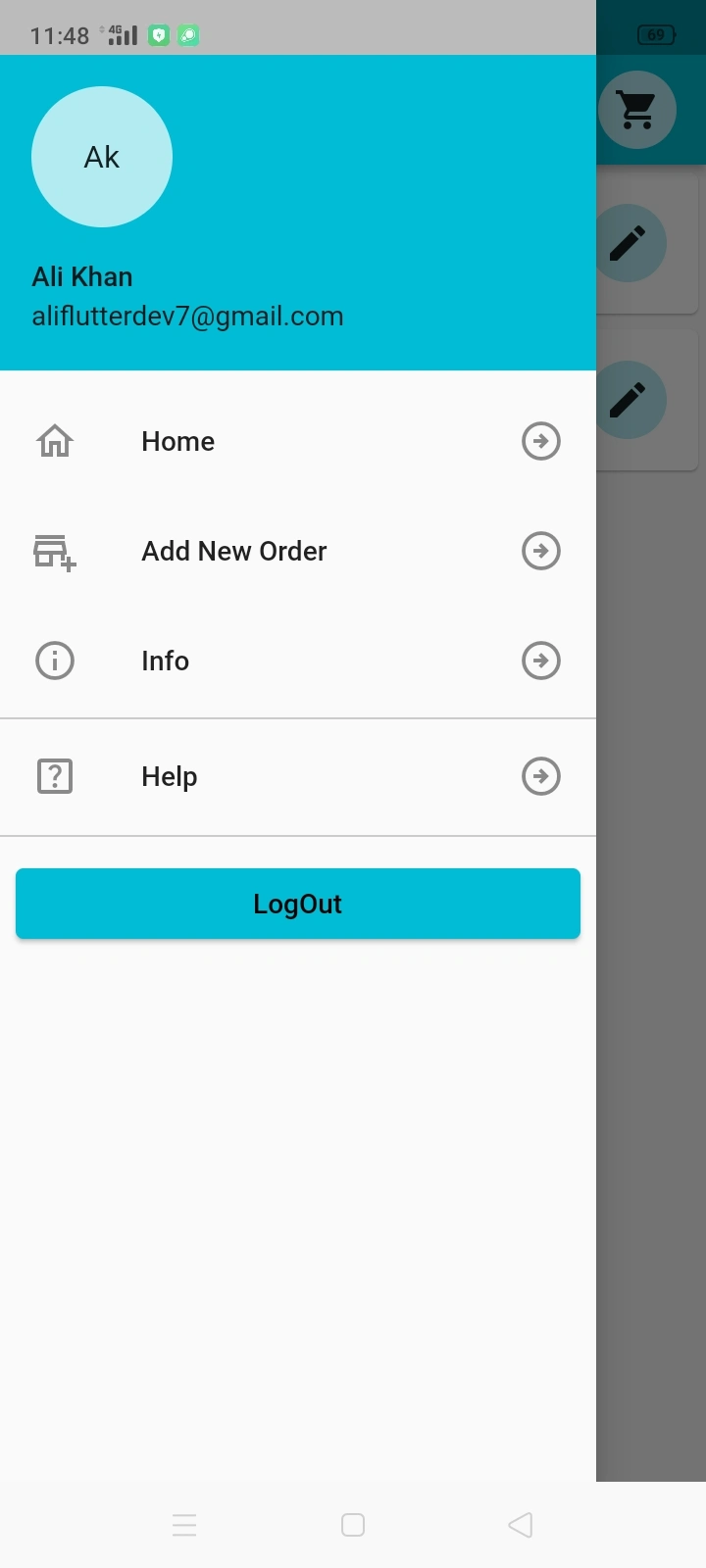Tap the LogOut button
Image resolution: width=706 pixels, height=1568 pixels.
tap(298, 904)
